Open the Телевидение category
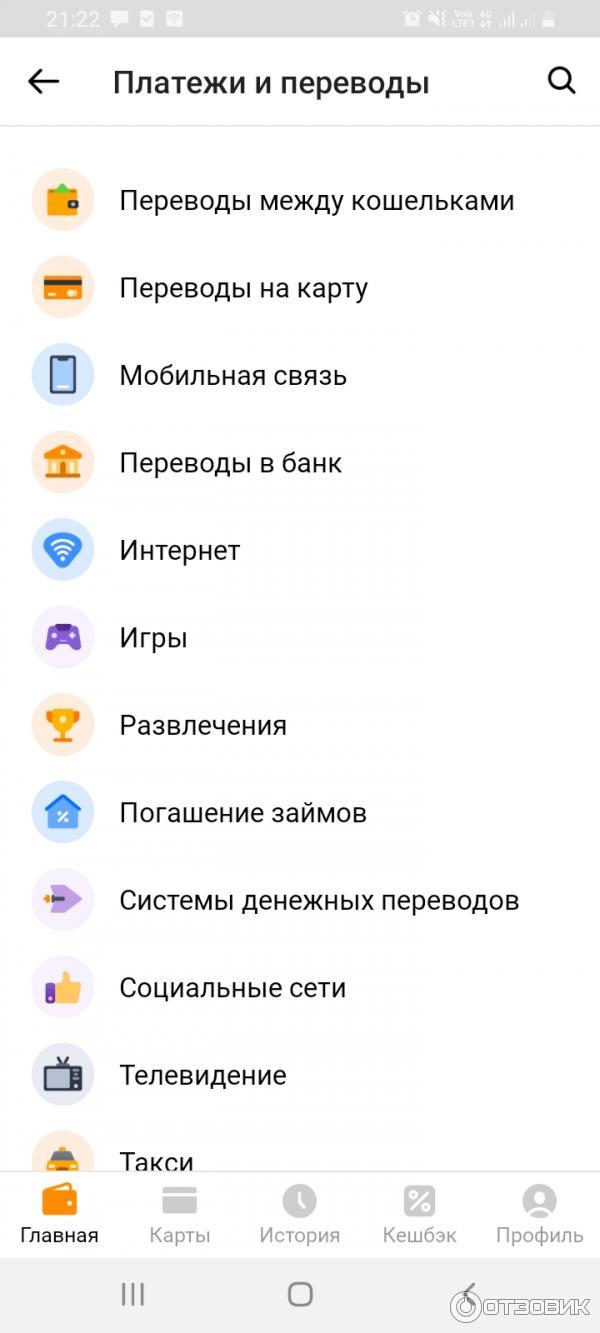 [x=203, y=1076]
